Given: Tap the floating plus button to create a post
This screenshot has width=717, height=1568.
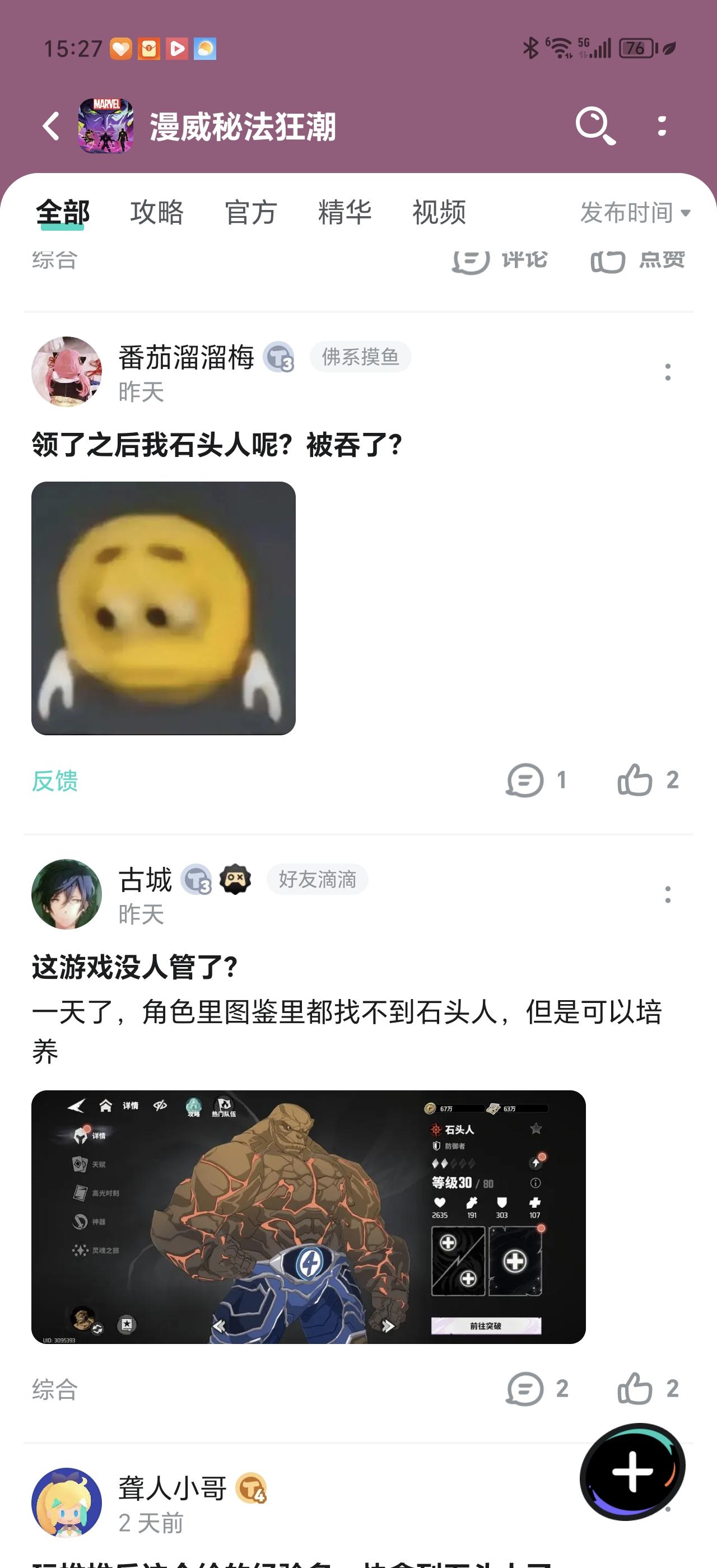Looking at the screenshot, I should coord(634,1472).
